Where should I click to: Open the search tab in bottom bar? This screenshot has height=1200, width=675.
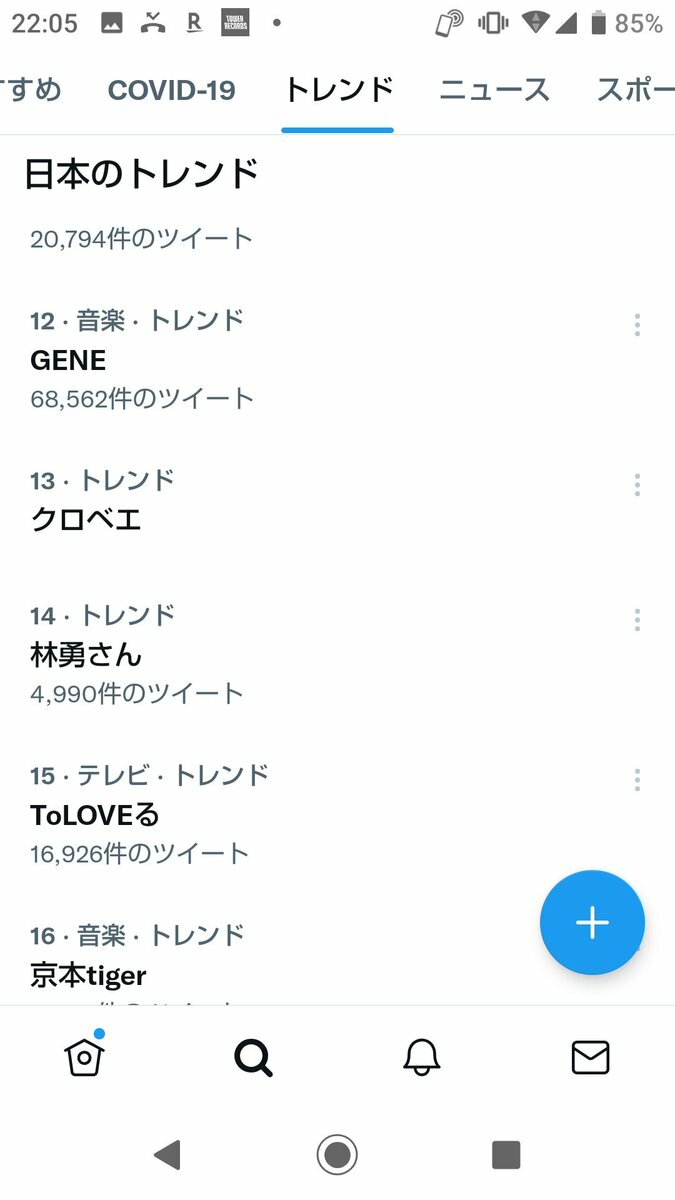[x=253, y=1057]
